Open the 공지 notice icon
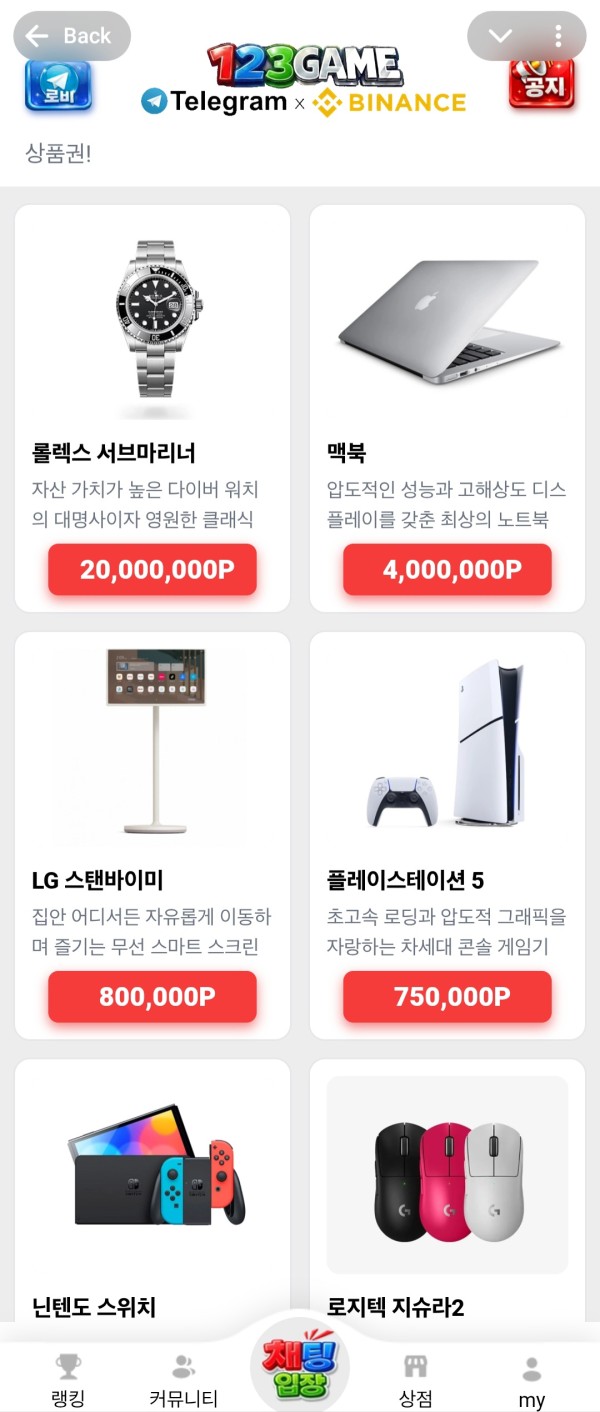 tap(542, 84)
